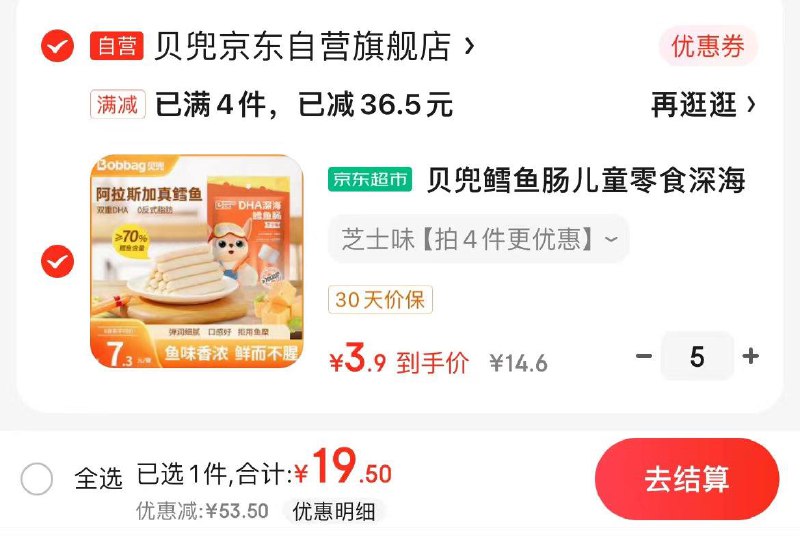View 优惠明细 discount details
This screenshot has height=557, width=800.
click(x=334, y=512)
